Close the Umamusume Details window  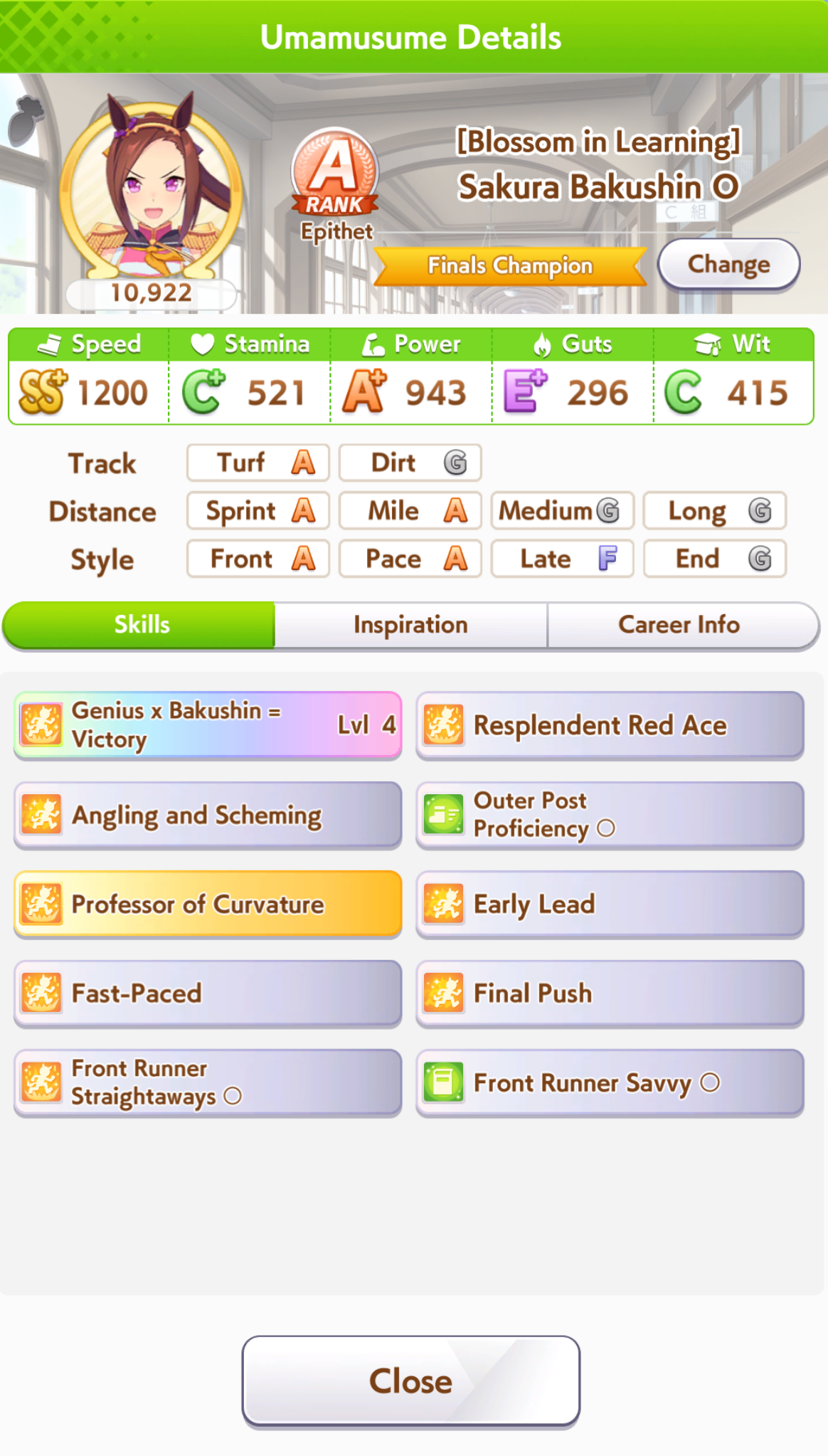411,1381
